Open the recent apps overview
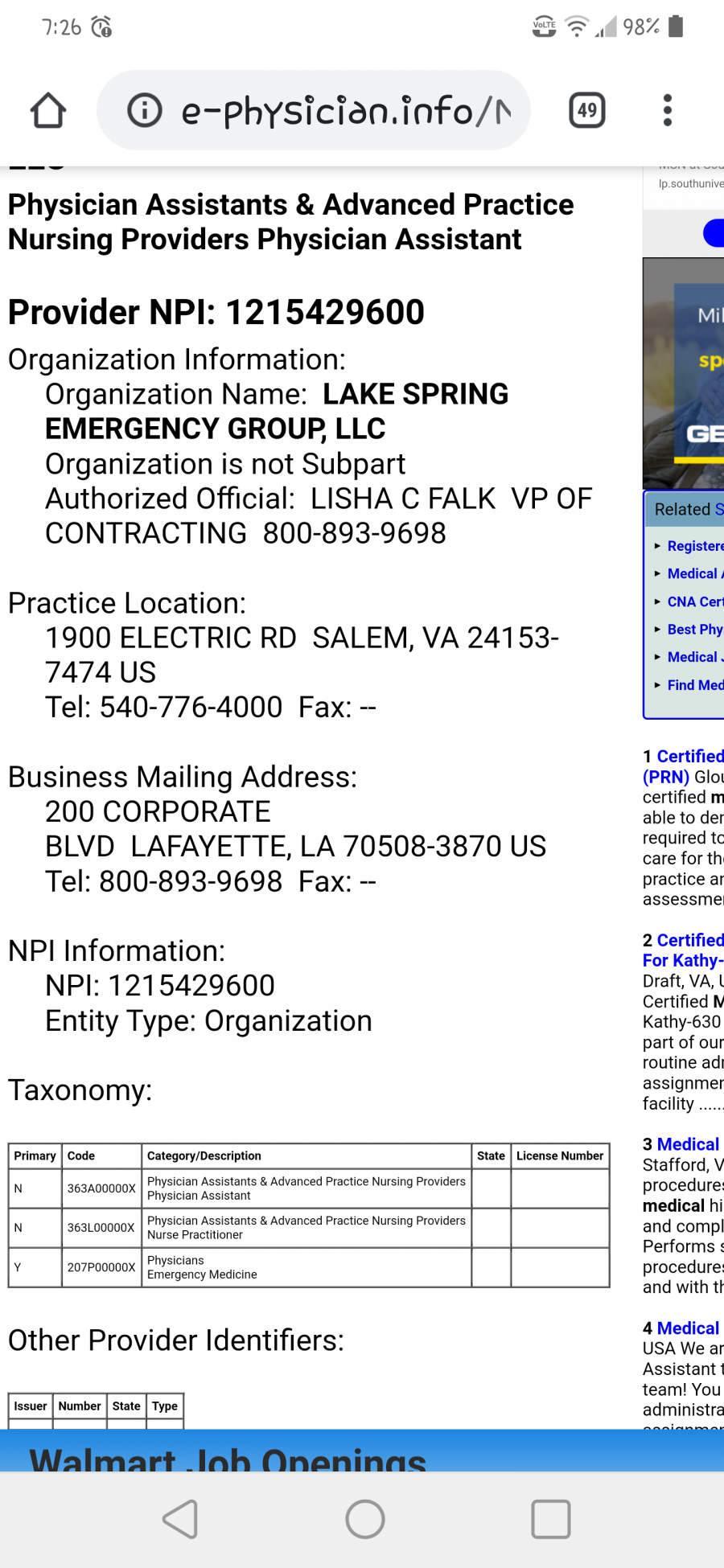Screen dimensions: 724x1568 pos(551,1519)
